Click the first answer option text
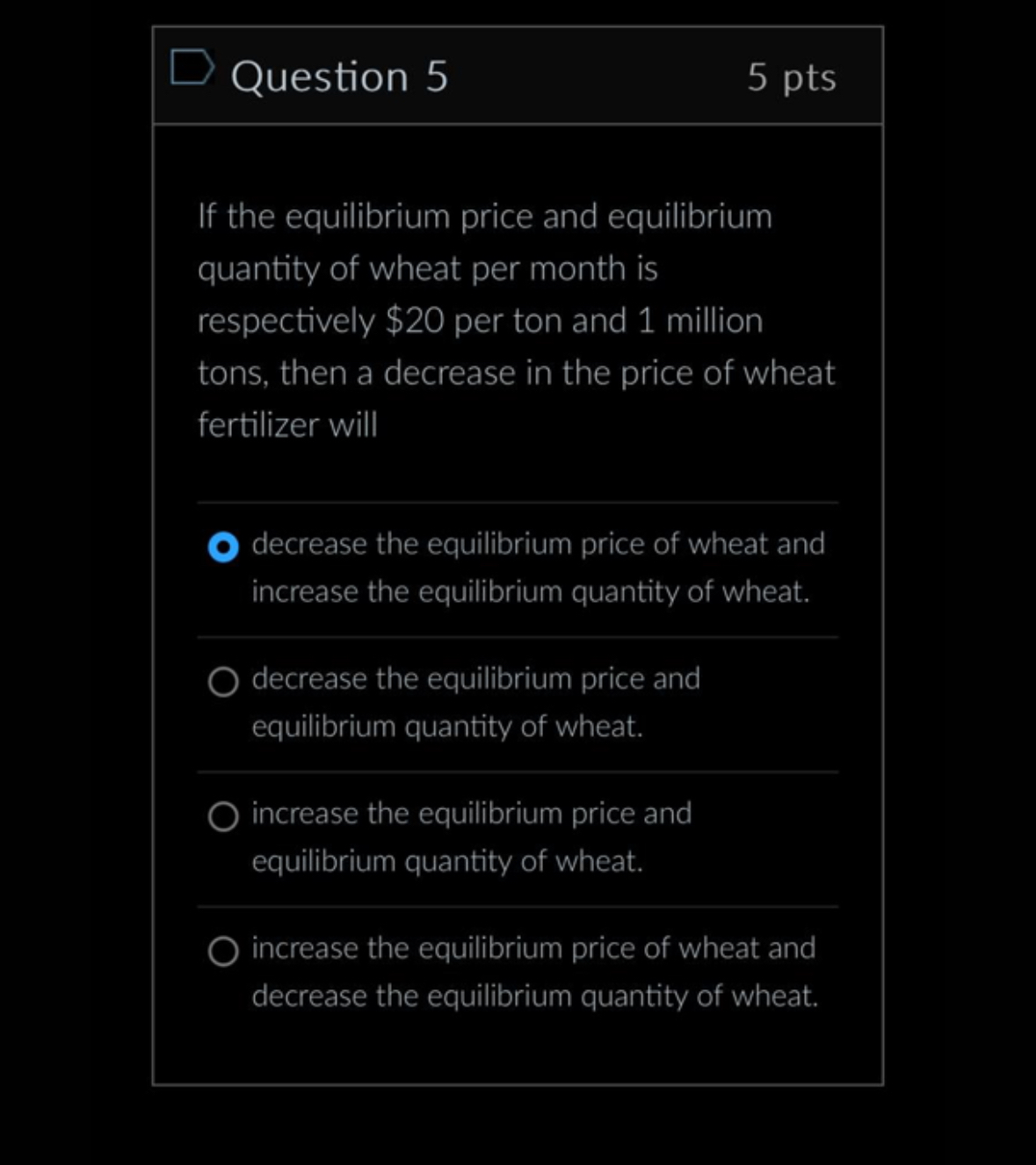Screen dimensions: 1036x1165 tap(536, 567)
